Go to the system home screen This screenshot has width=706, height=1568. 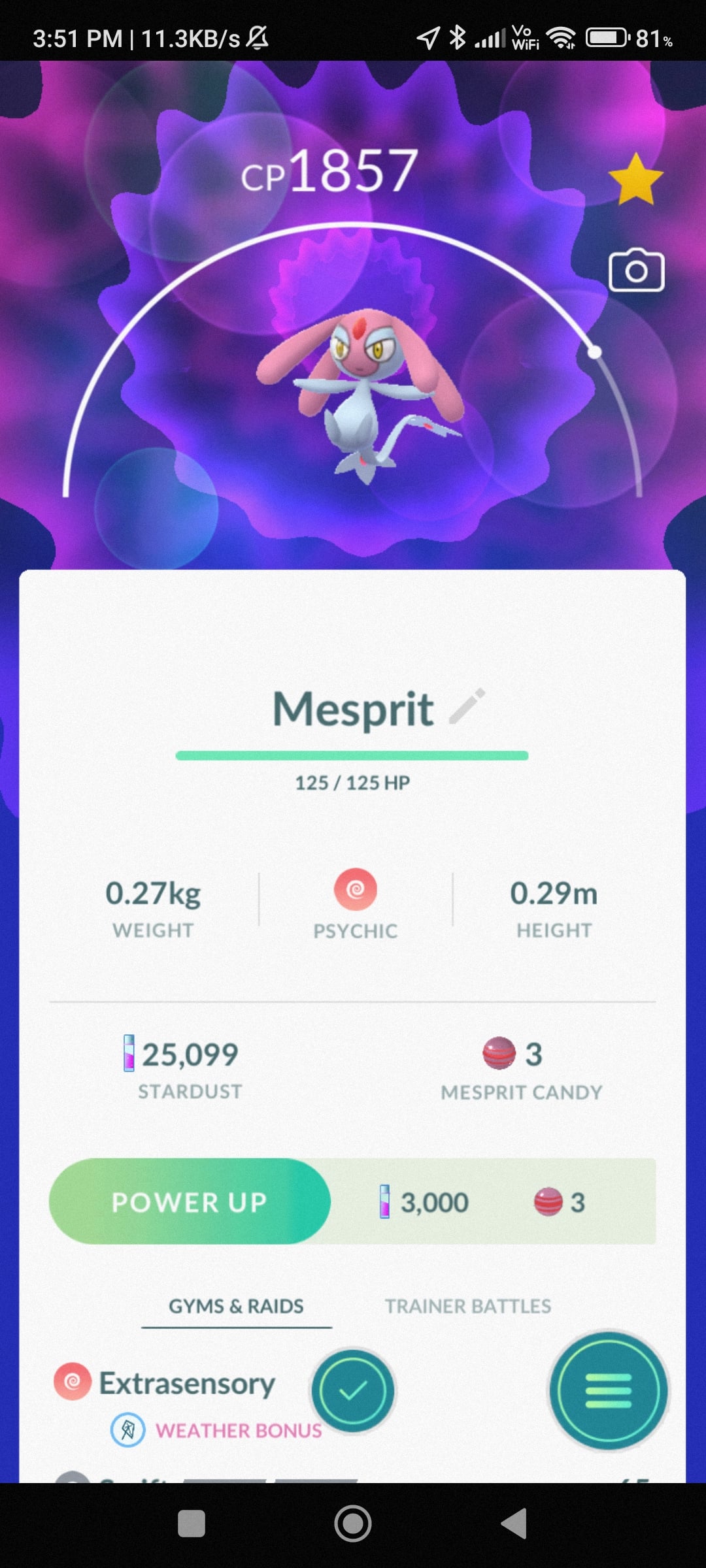pos(353,1524)
